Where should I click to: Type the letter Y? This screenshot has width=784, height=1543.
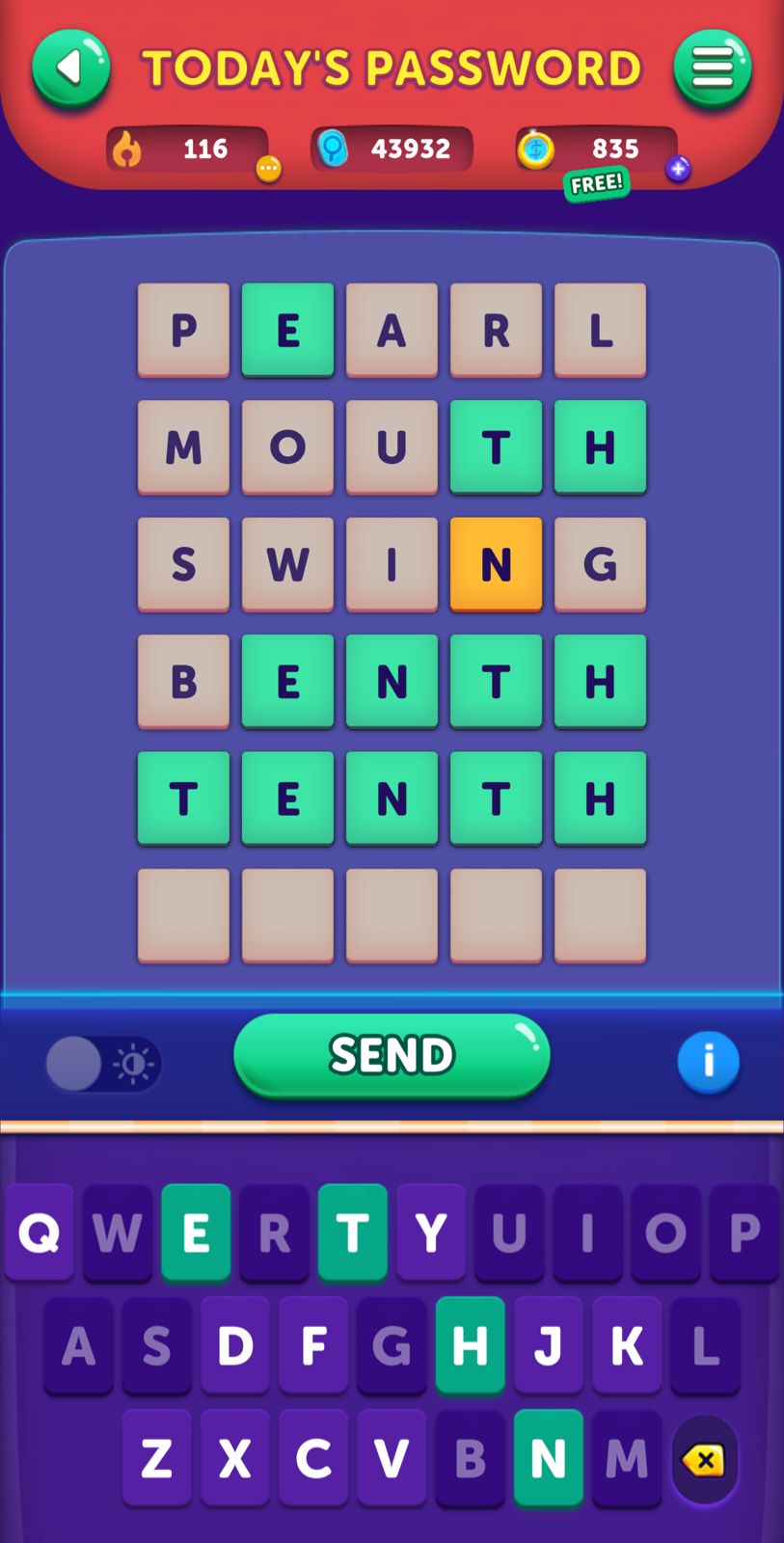(431, 1232)
